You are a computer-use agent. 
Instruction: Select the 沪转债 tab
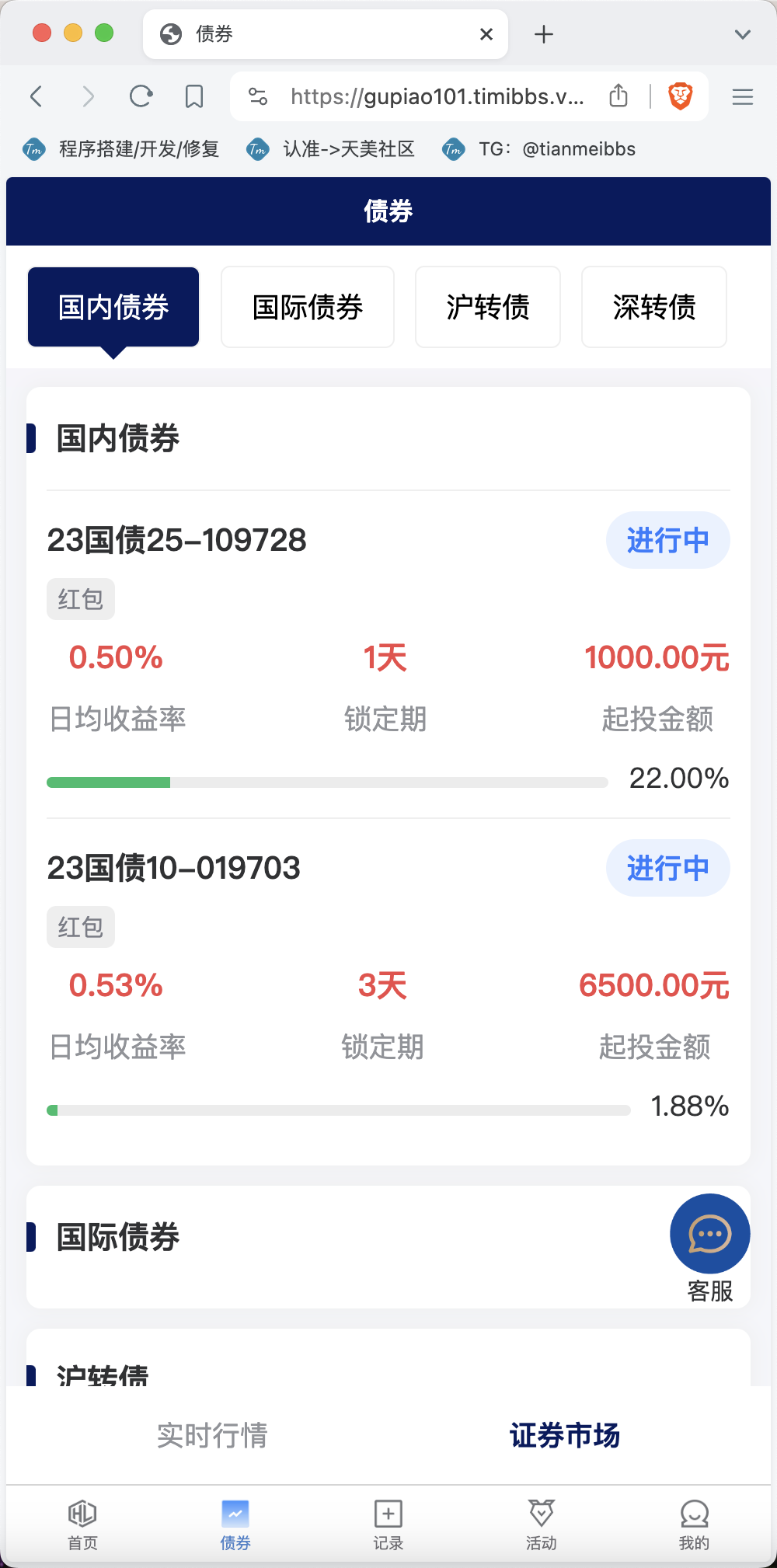[x=488, y=307]
